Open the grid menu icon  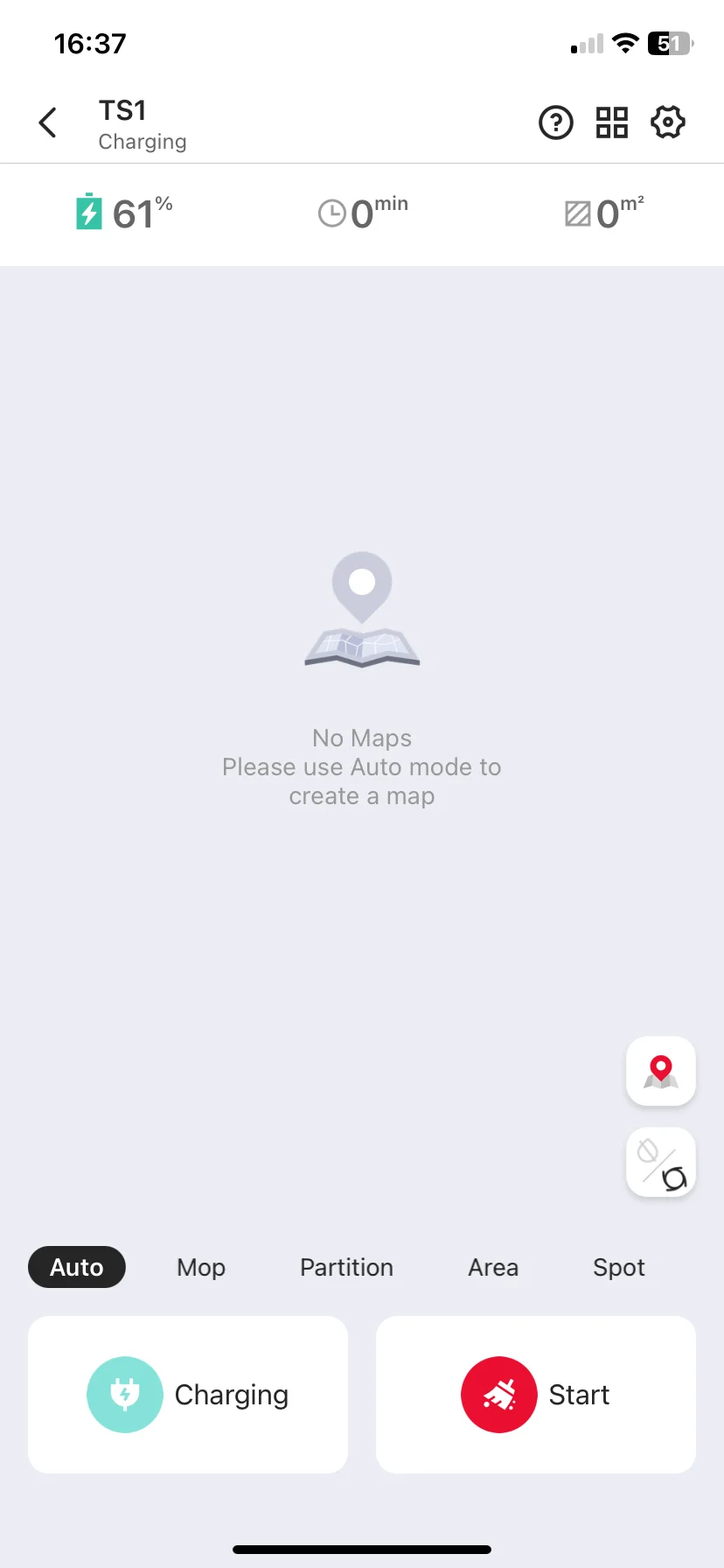pos(612,122)
